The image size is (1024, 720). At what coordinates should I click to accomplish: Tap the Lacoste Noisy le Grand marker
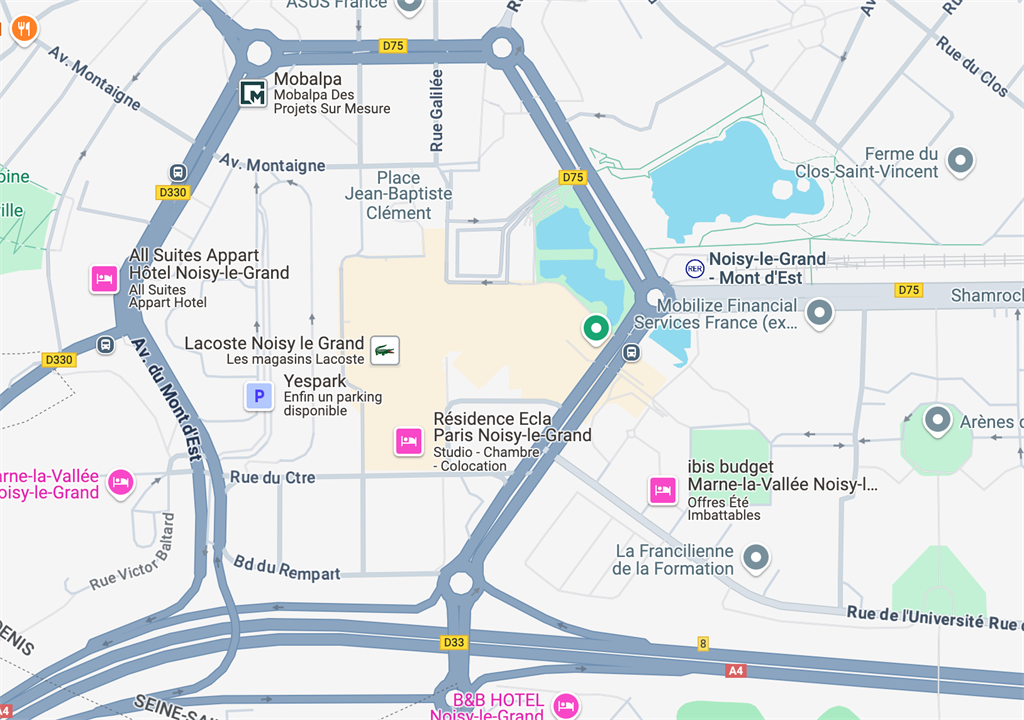click(384, 351)
